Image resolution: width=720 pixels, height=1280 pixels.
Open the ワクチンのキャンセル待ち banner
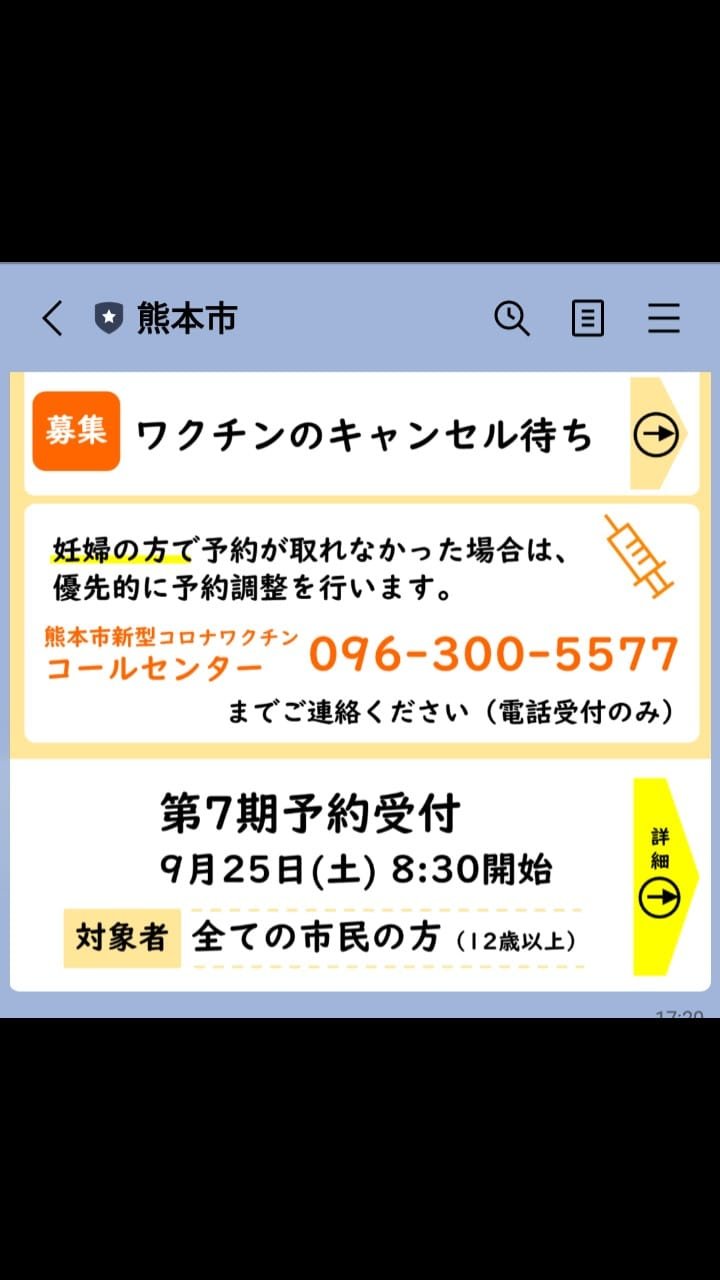360,435
